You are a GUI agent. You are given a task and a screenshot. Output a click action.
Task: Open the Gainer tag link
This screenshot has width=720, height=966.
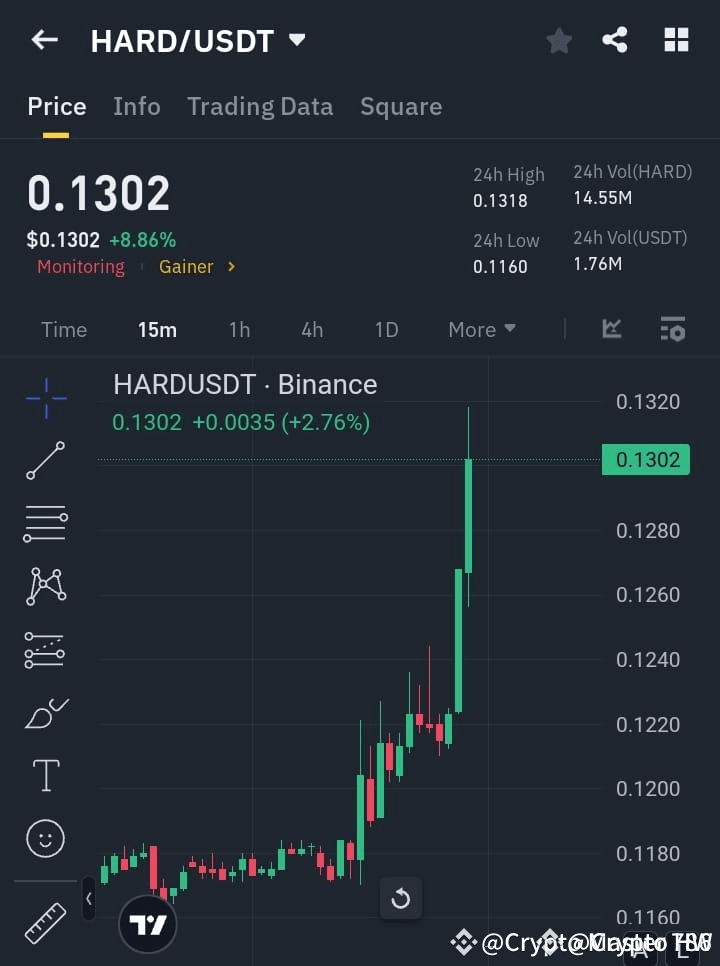click(197, 267)
